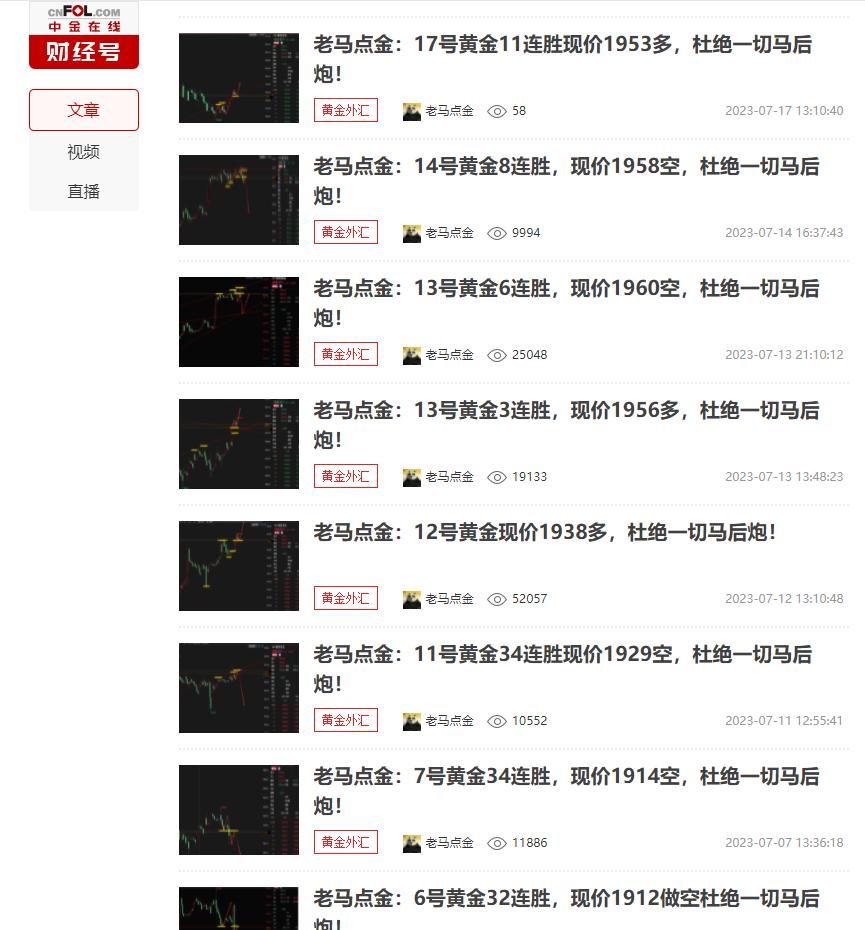The image size is (865, 930).
Task: View 老马点金 author page from 11号 article
Action: click(439, 721)
